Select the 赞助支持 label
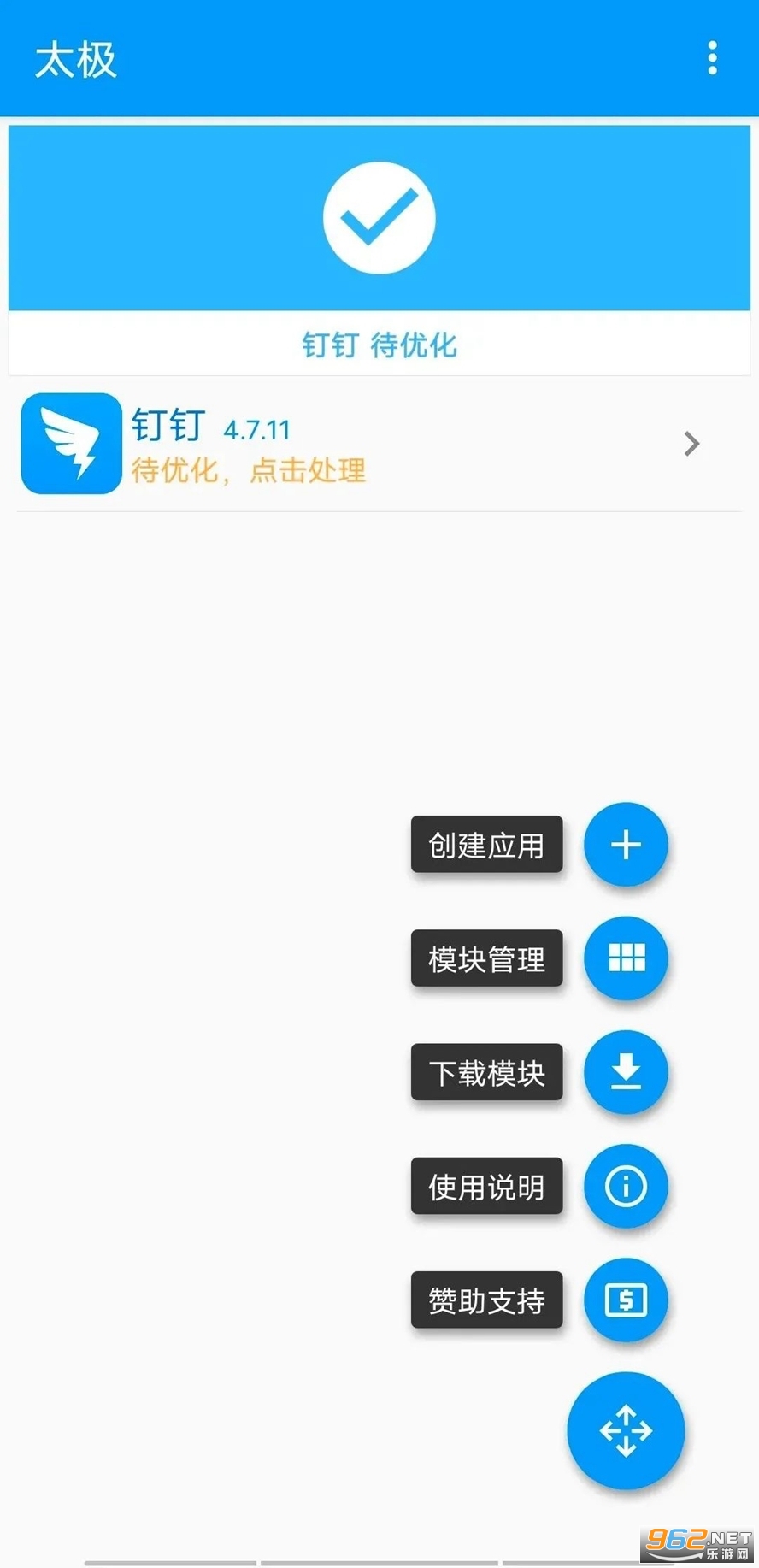Image resolution: width=759 pixels, height=1568 pixels. pyautogui.click(x=486, y=1300)
